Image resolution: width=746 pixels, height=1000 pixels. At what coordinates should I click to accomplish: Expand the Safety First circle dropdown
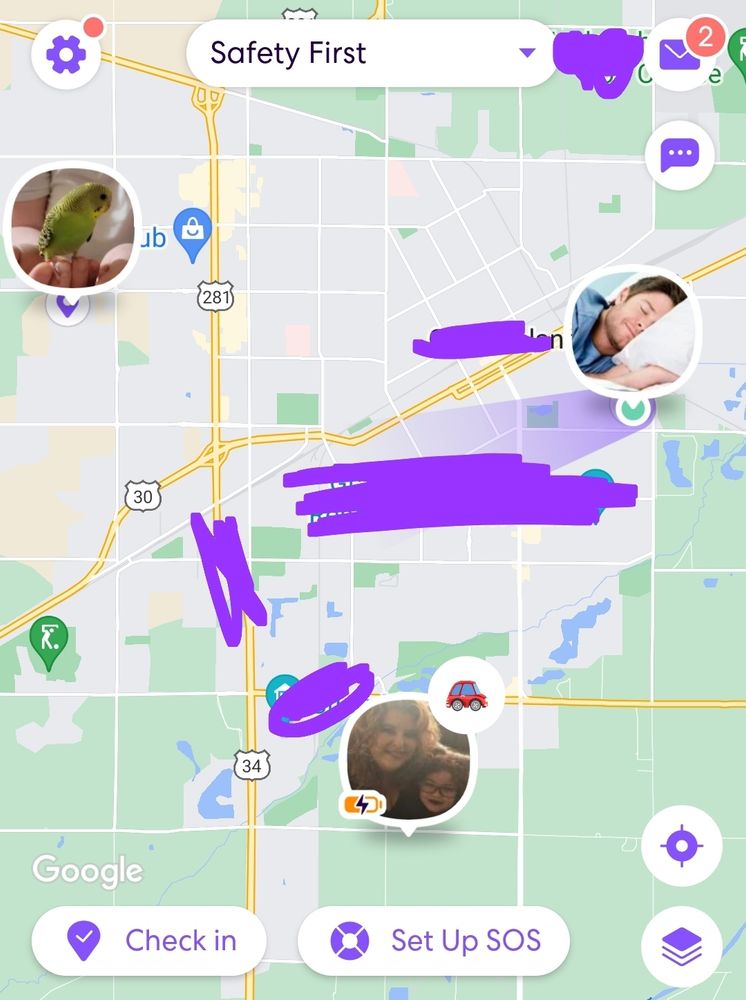(x=528, y=53)
